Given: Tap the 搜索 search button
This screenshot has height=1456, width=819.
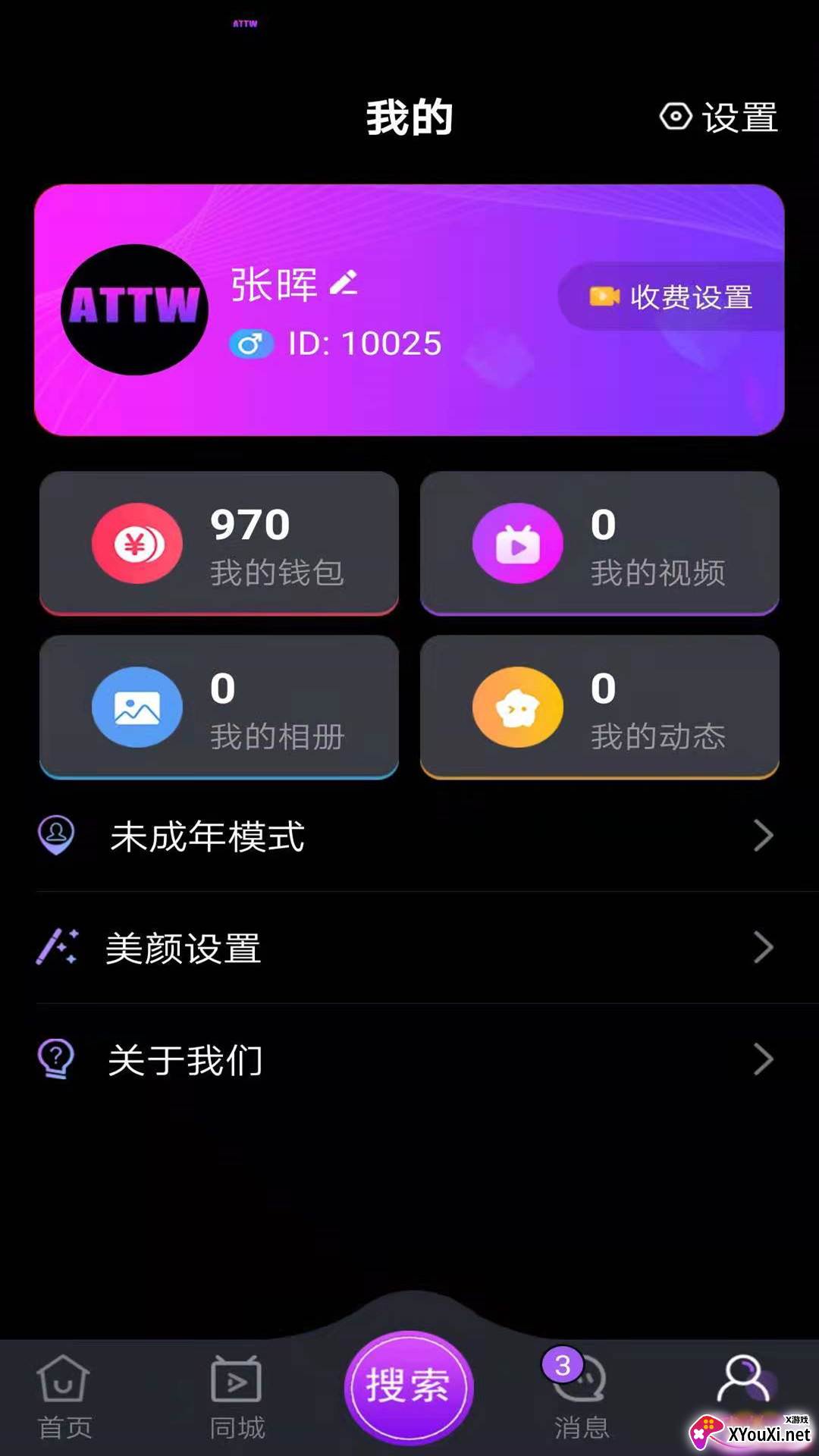Looking at the screenshot, I should [x=409, y=1385].
